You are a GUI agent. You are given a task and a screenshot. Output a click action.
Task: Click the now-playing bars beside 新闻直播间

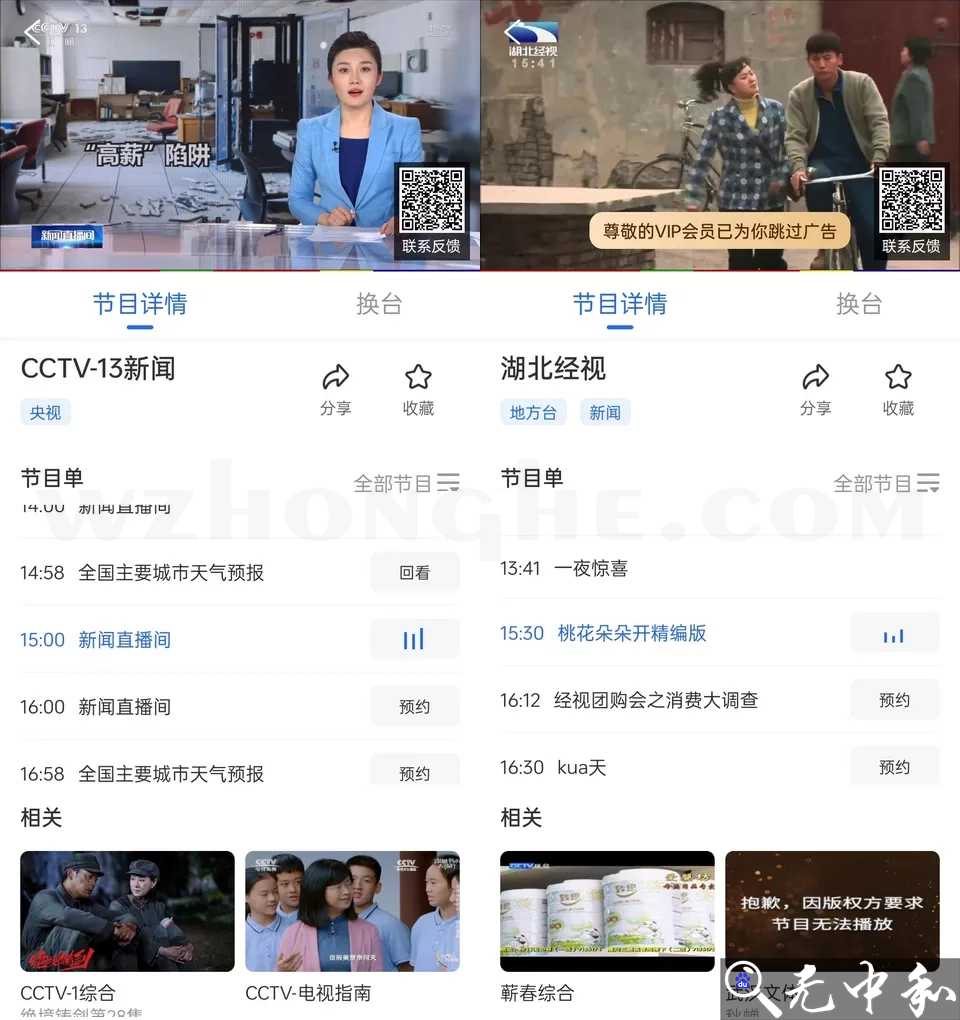[x=414, y=639]
